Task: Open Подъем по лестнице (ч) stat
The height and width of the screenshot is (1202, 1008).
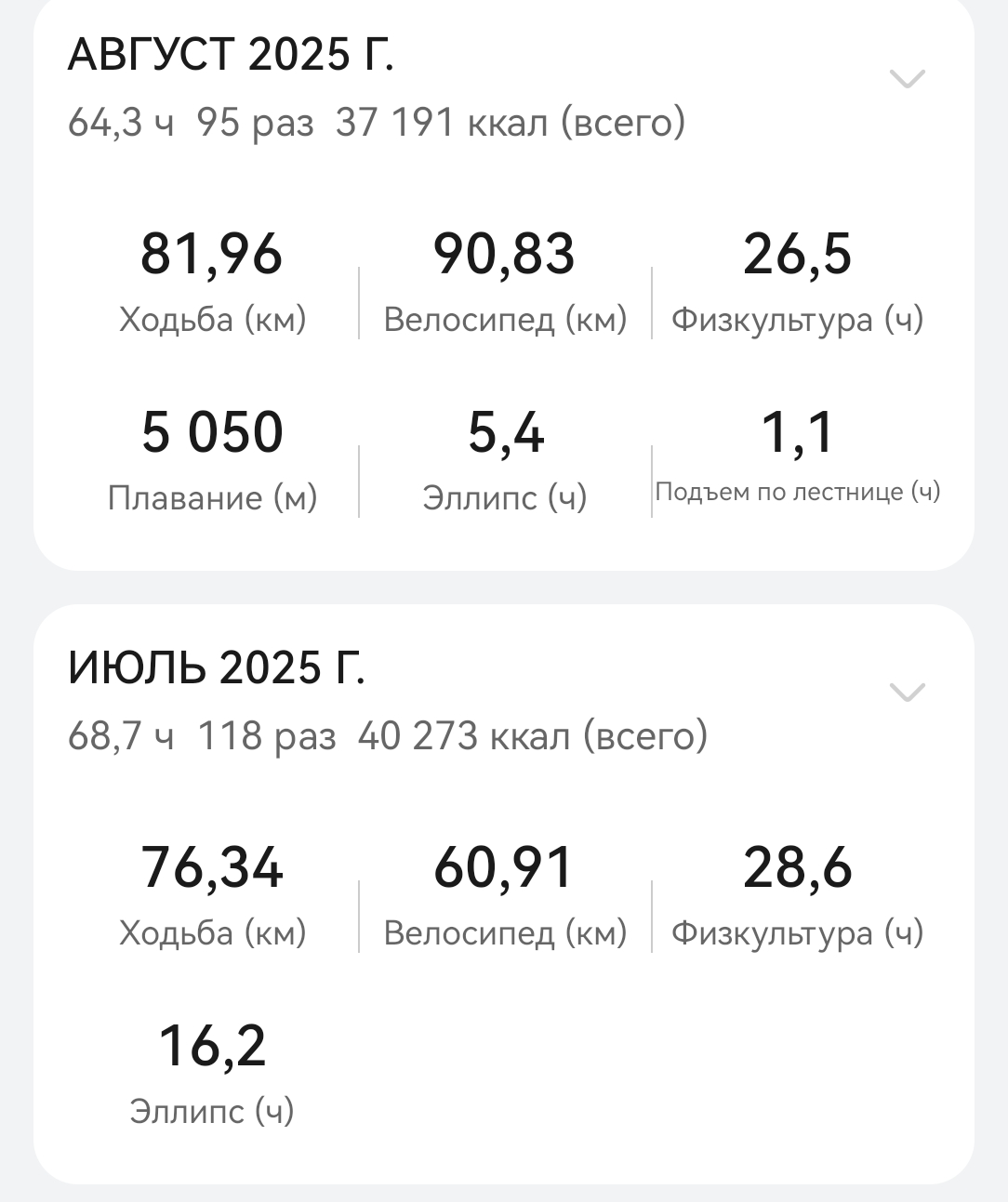Action: pos(798,456)
